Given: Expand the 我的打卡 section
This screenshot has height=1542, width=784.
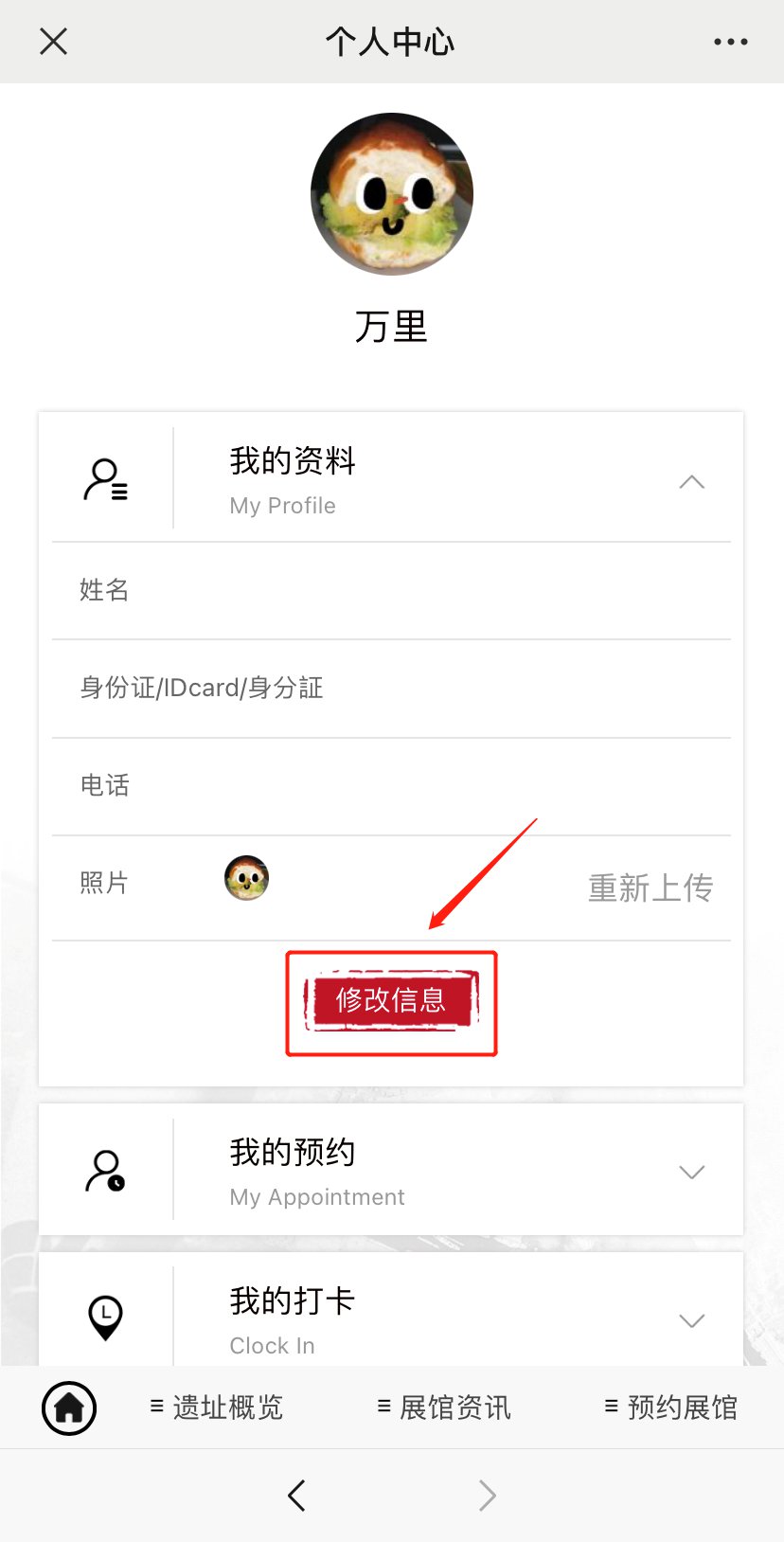Looking at the screenshot, I should [x=691, y=1320].
